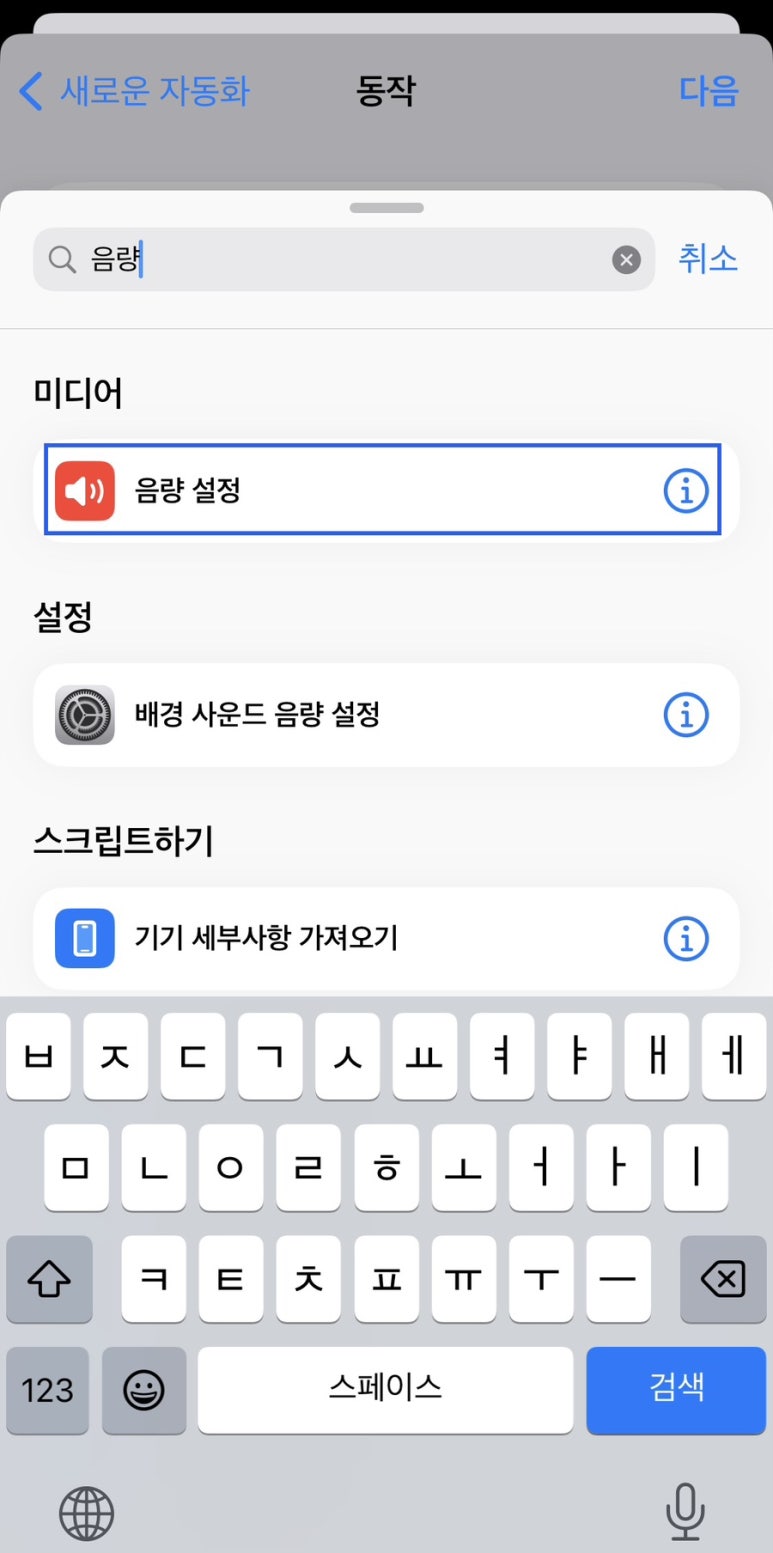This screenshot has height=1553, width=773.
Task: Select the 음량 설정 action
Action: (350, 491)
